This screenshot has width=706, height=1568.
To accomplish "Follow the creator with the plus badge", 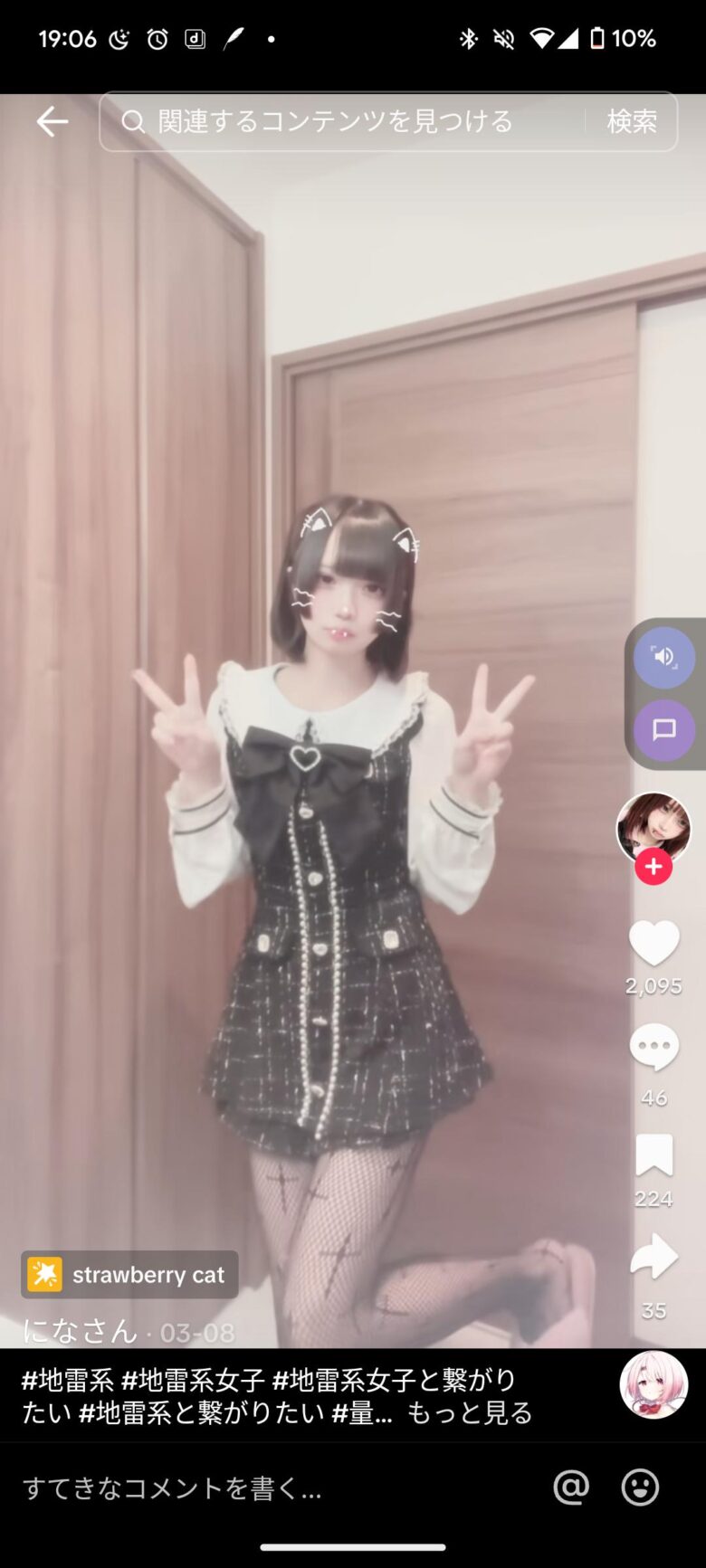I will [x=654, y=867].
